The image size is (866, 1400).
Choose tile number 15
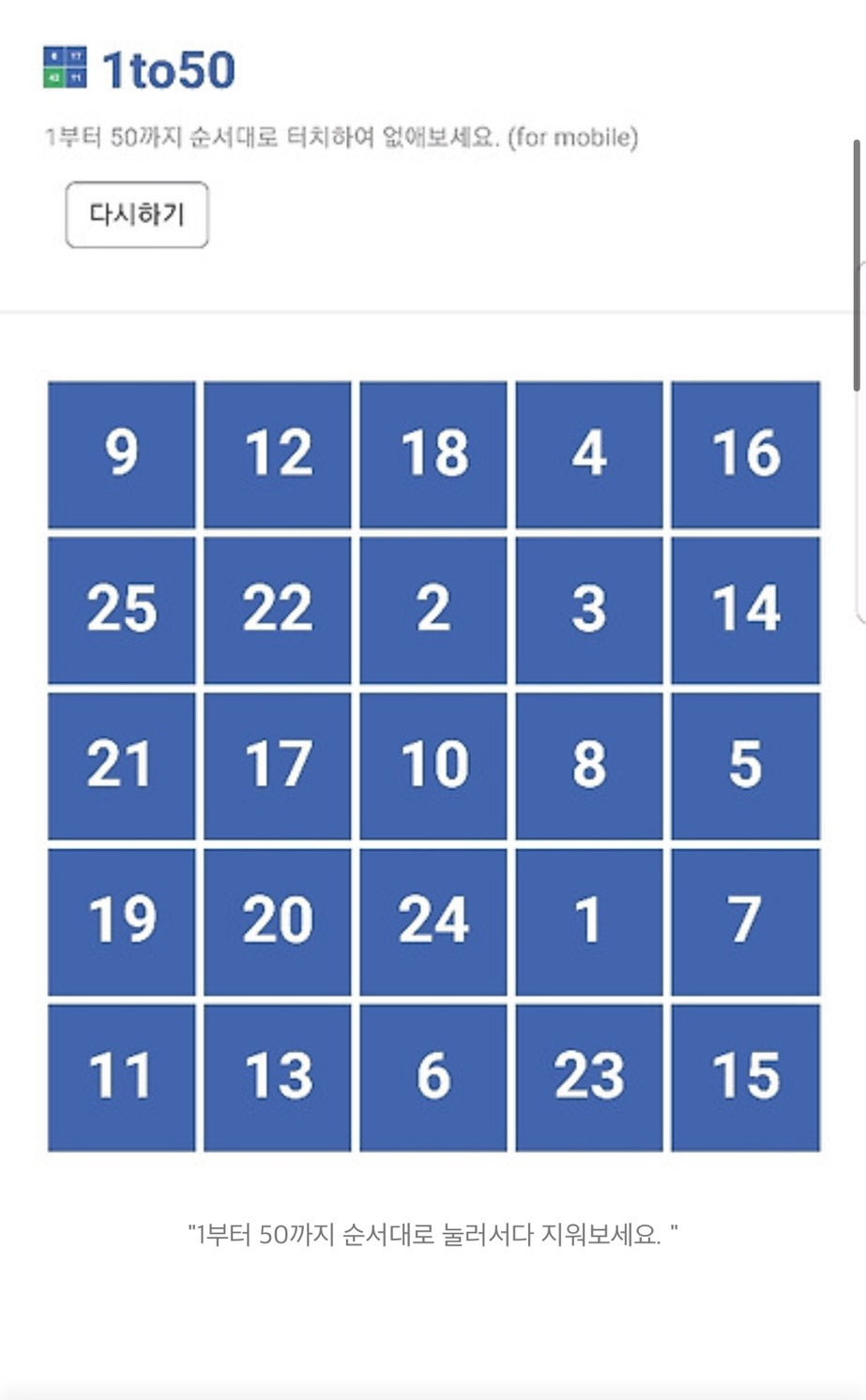click(x=745, y=1077)
